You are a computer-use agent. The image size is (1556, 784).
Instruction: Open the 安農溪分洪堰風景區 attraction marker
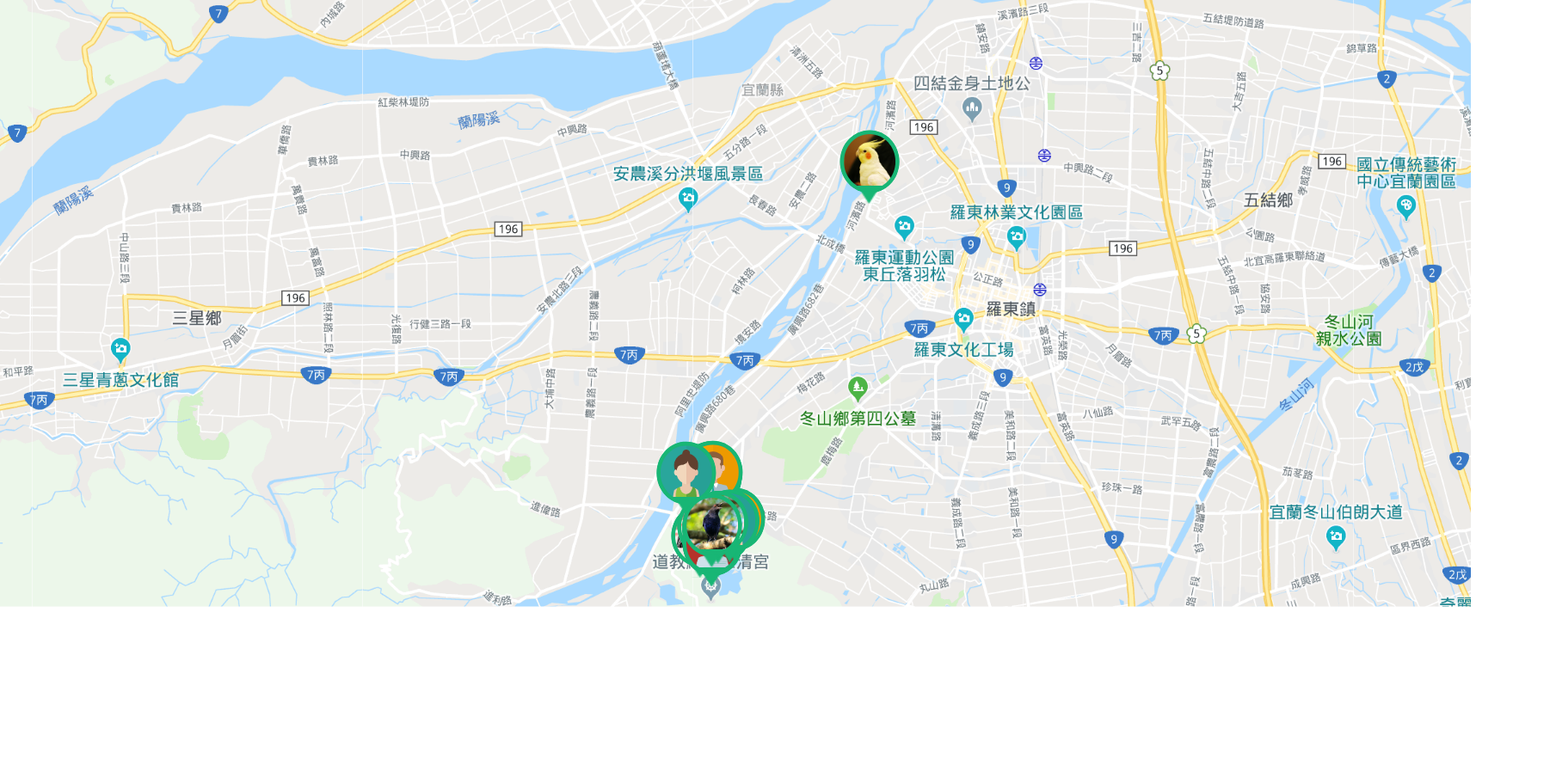[x=688, y=199]
